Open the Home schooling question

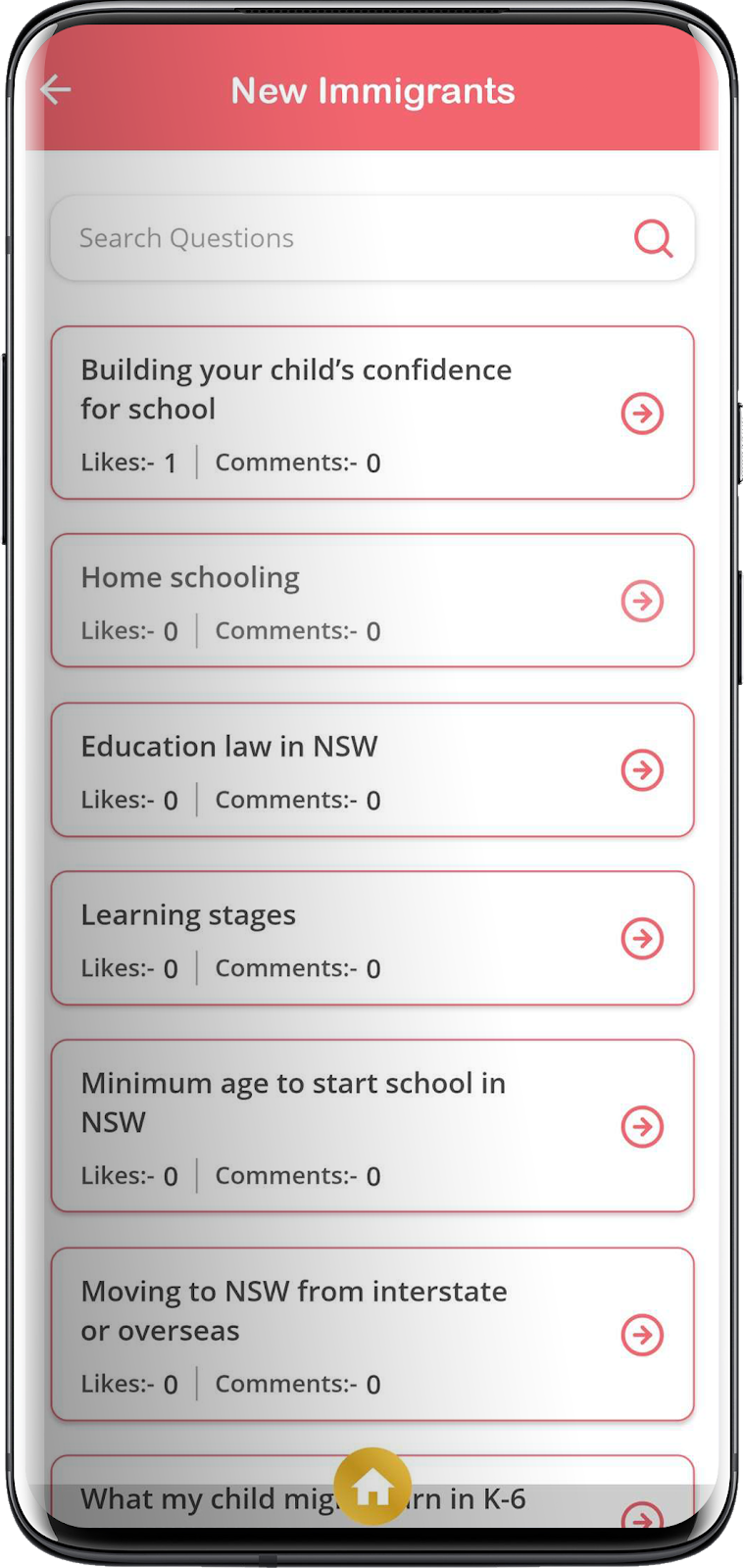point(372,601)
